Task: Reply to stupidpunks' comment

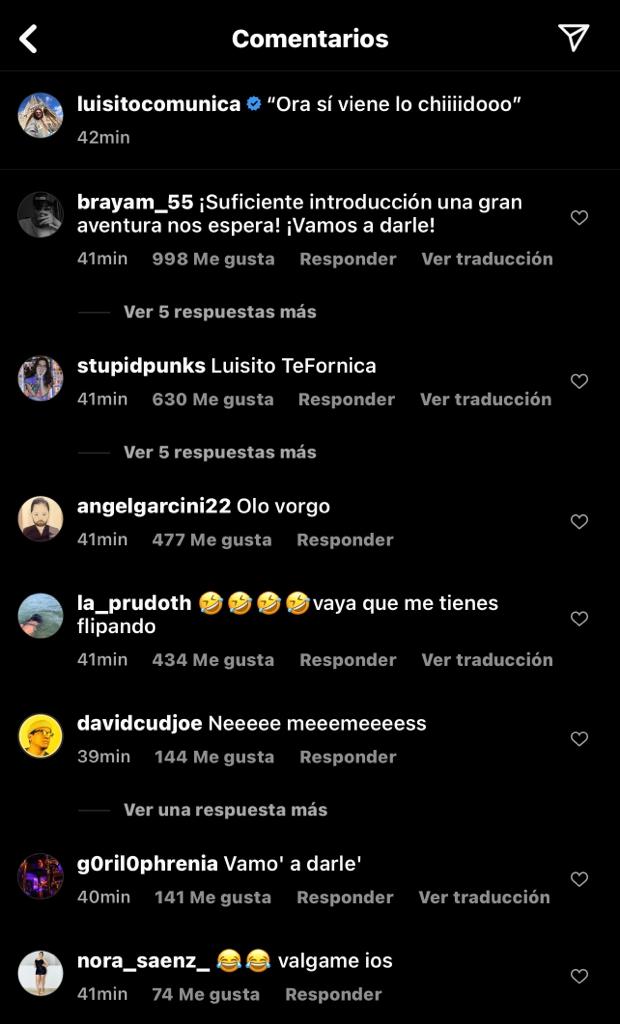Action: (x=346, y=399)
